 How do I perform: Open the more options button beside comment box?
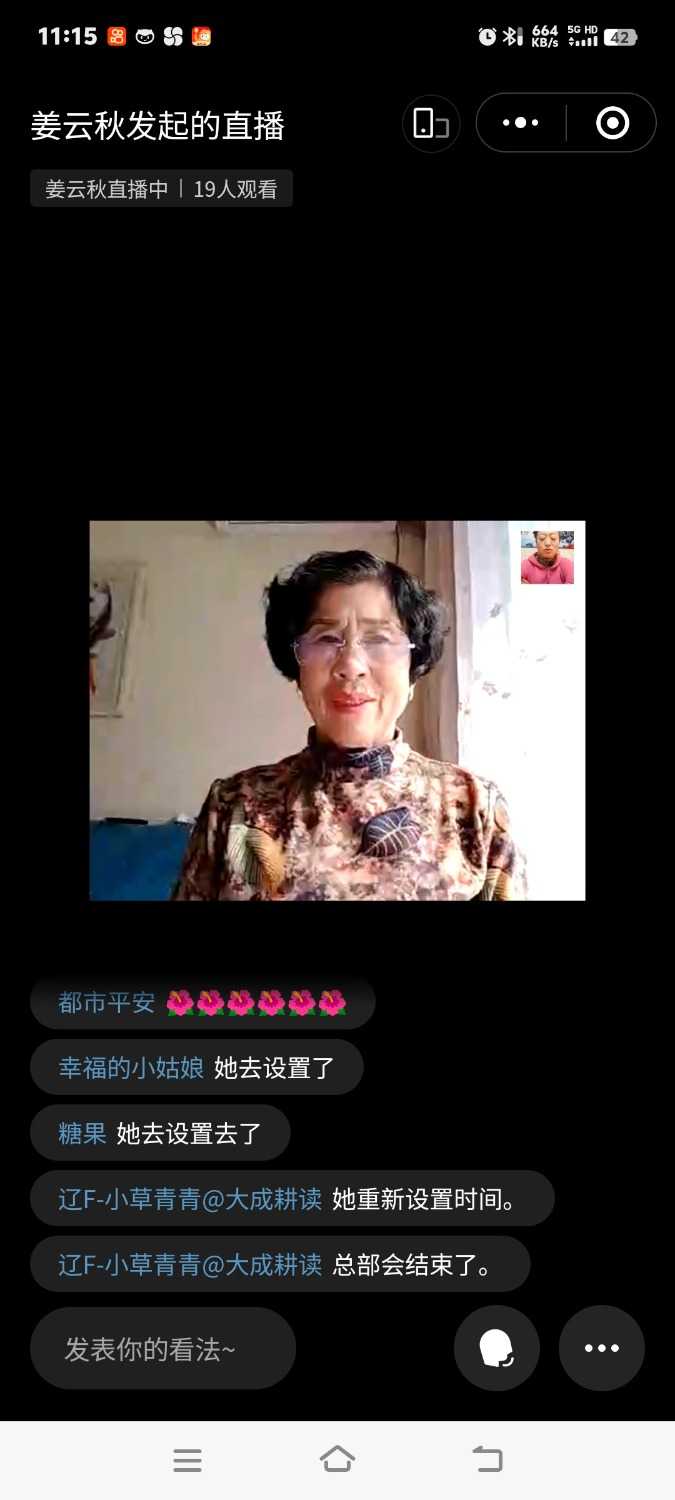pos(601,1348)
